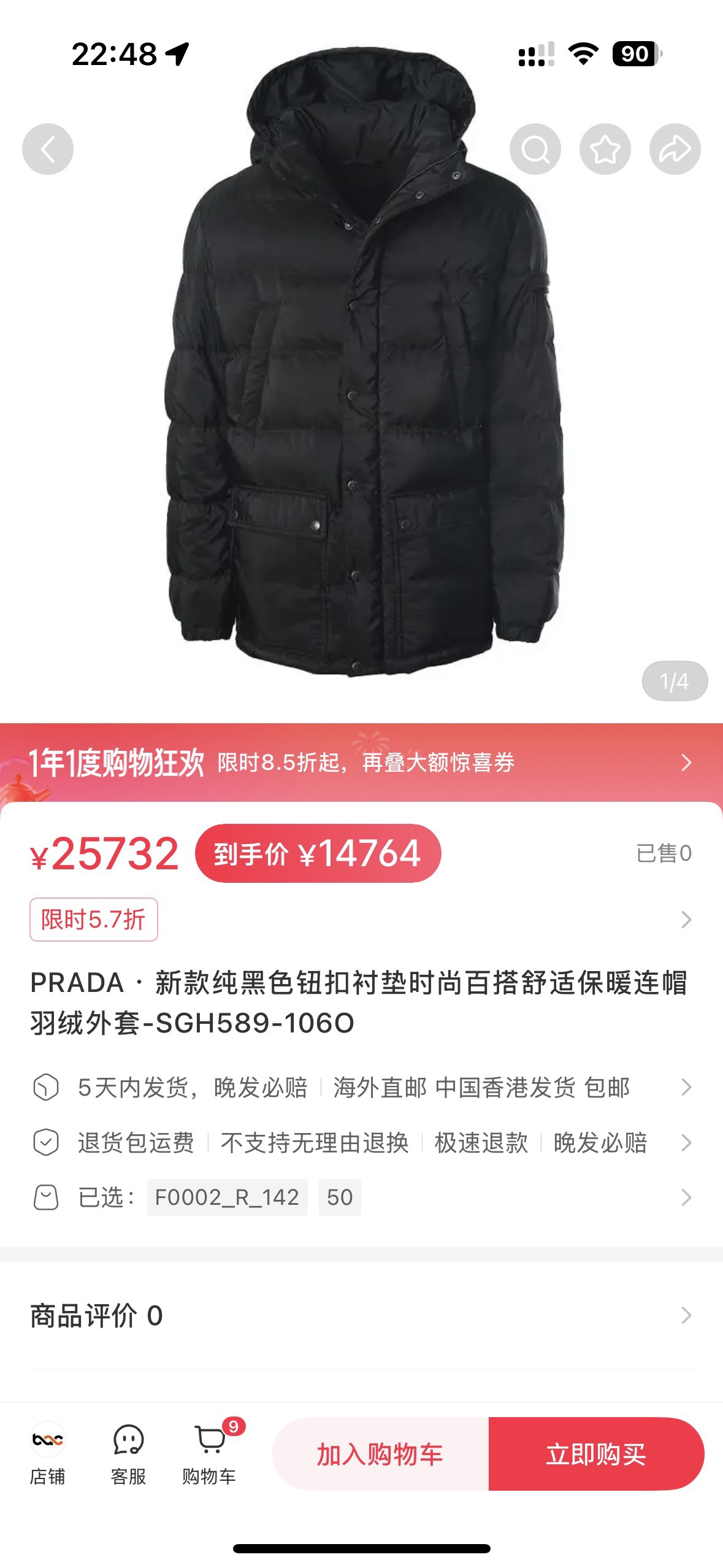Open the 购物车 shopping cart
This screenshot has width=723, height=1568.
click(x=210, y=1454)
